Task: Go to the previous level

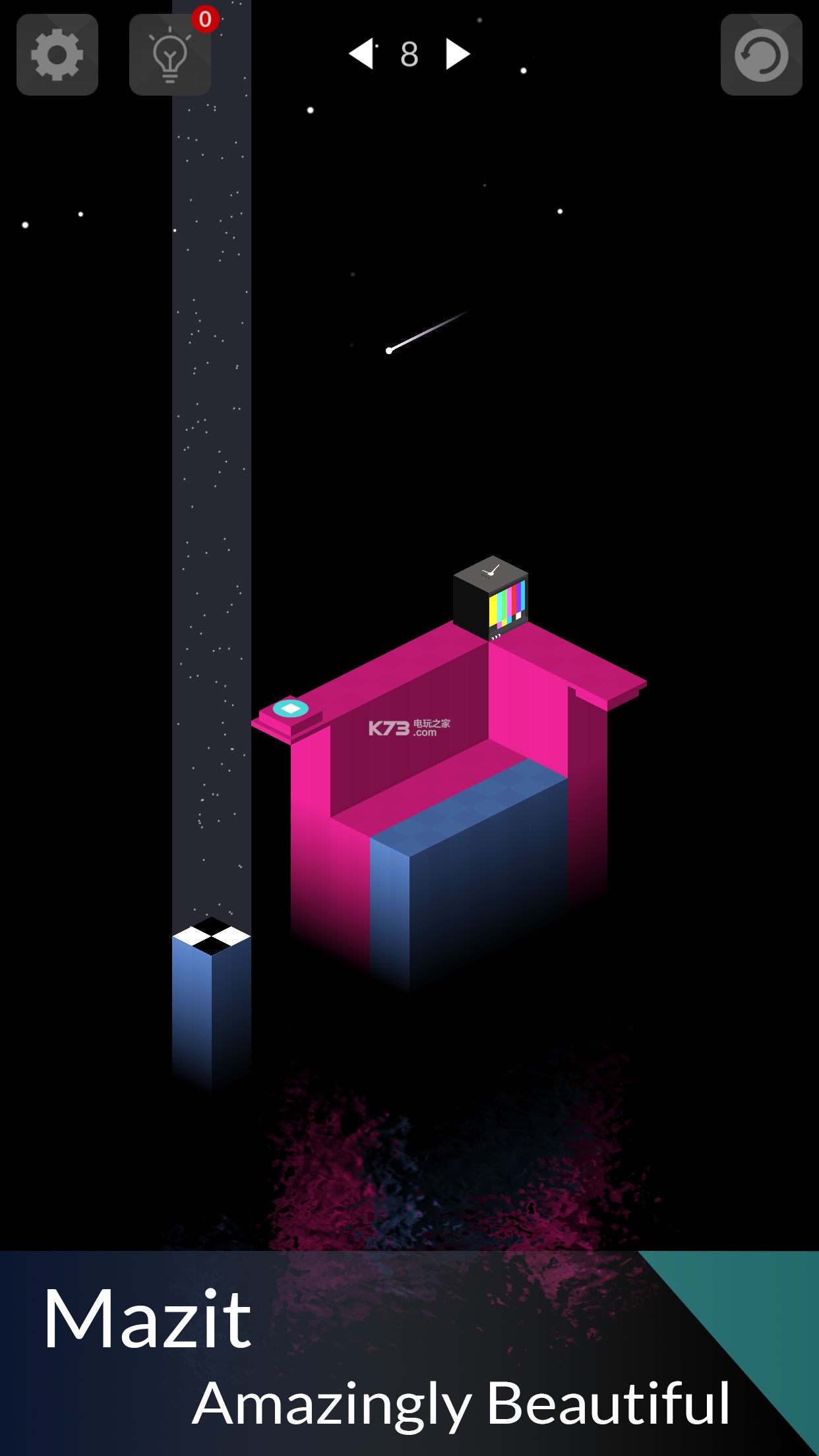Action: point(361,53)
